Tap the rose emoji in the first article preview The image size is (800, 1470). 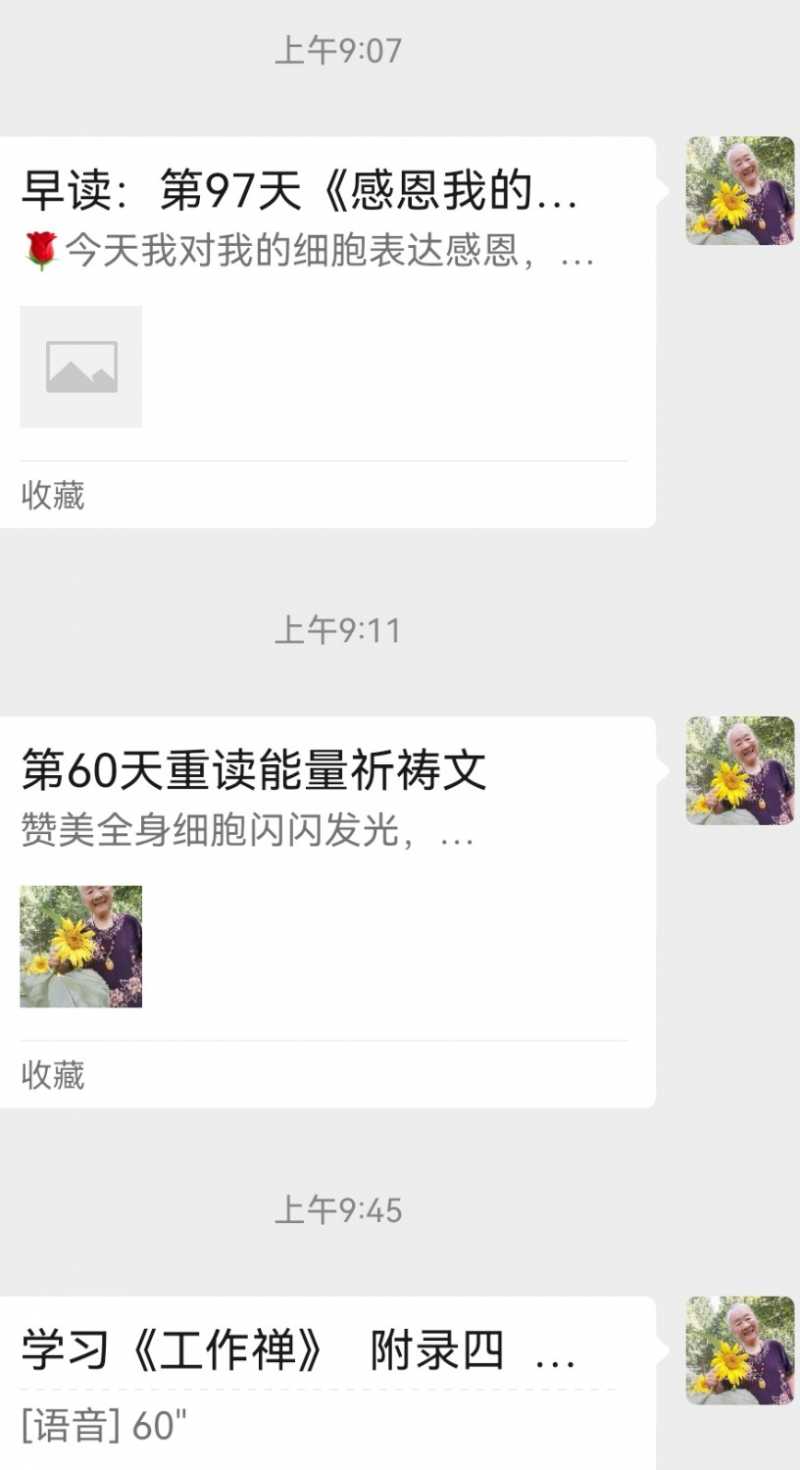[x=36, y=253]
